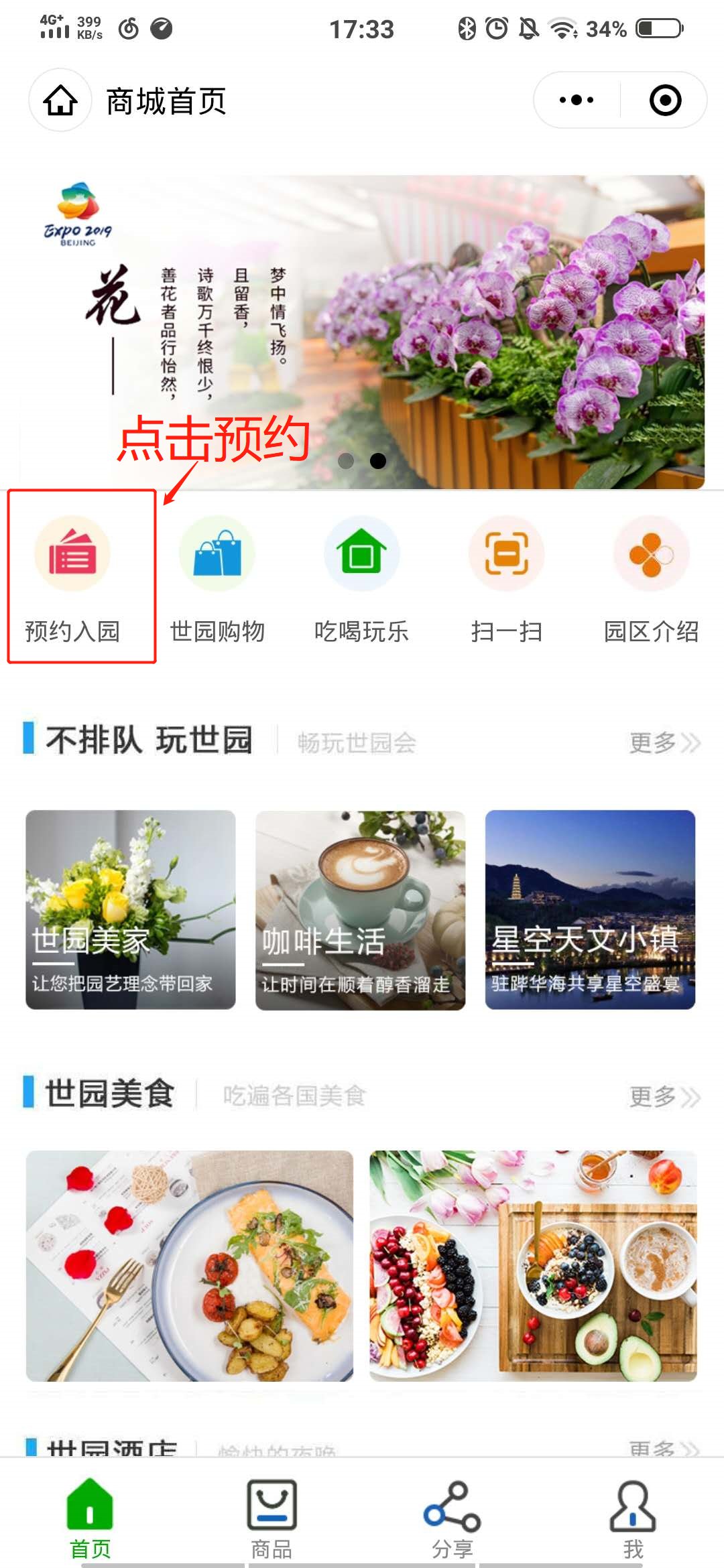Open the mini-program three-dot menu
The width and height of the screenshot is (724, 1568).
(x=577, y=101)
